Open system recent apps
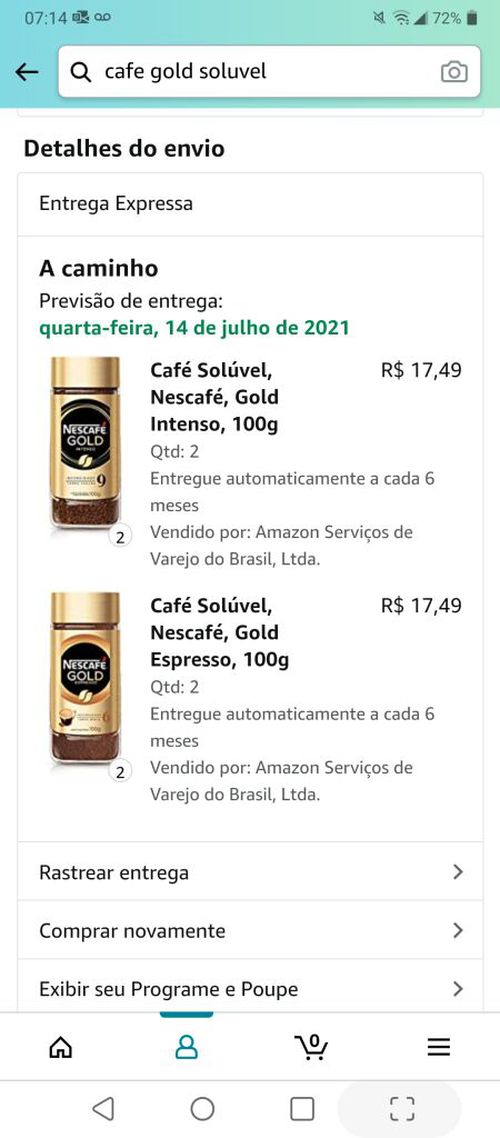This screenshot has height=1138, width=500. pos(302,1109)
